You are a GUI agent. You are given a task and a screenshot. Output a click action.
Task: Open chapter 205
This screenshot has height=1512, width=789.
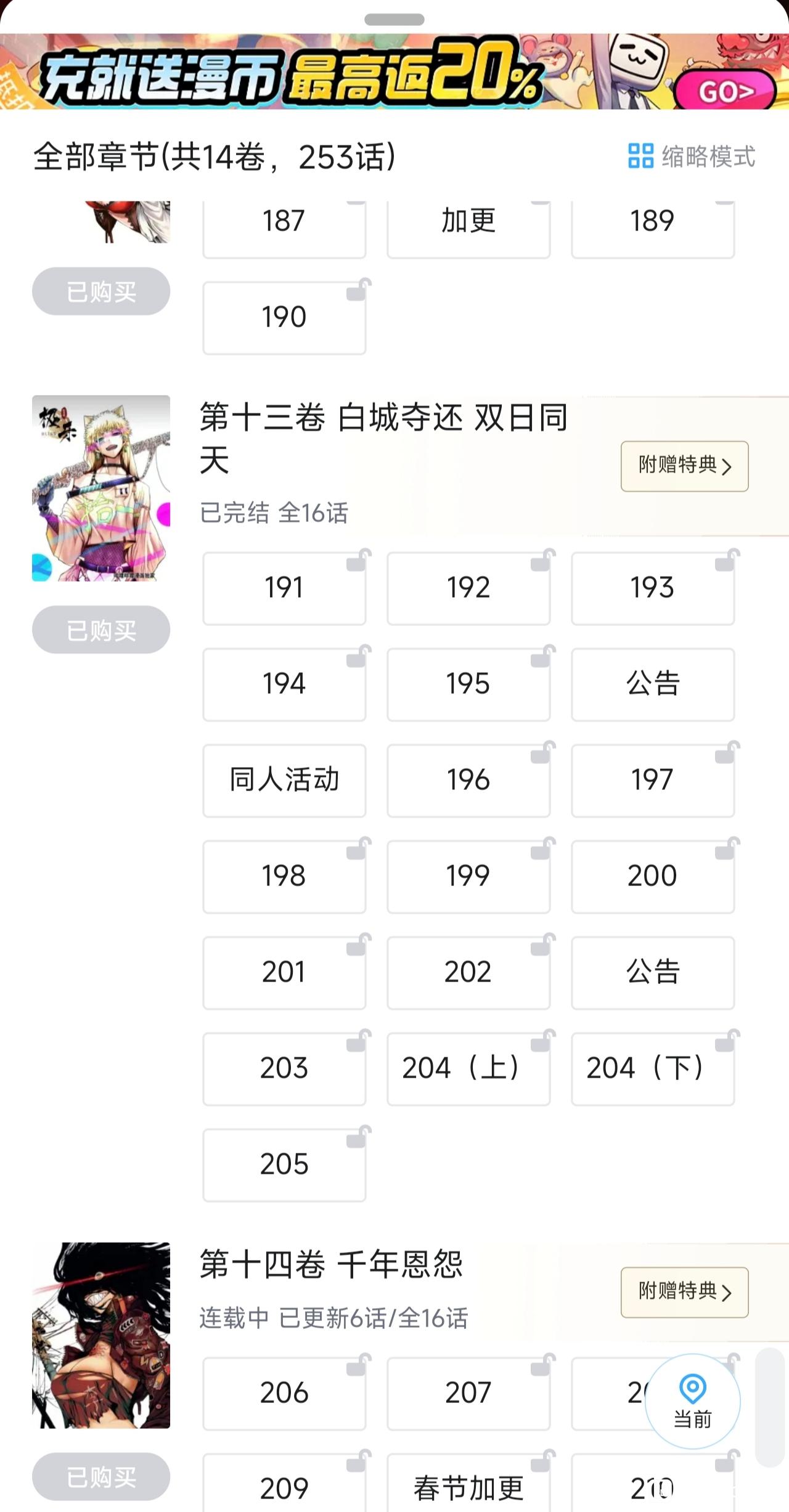click(x=284, y=1164)
